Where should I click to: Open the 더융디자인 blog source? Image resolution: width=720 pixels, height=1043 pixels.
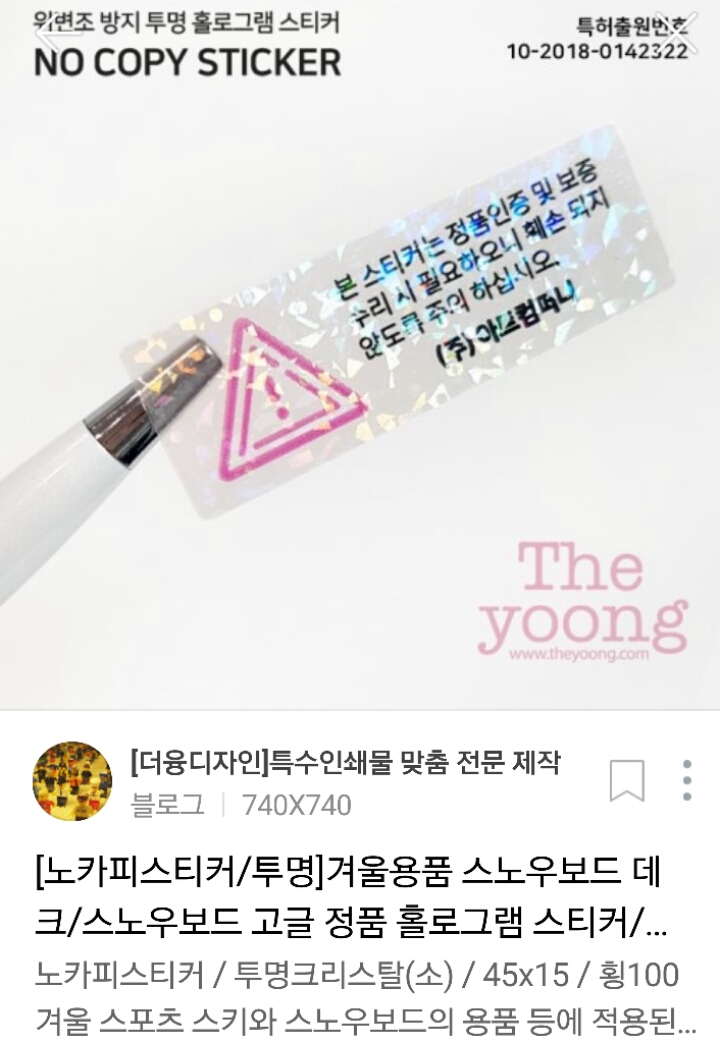click(x=345, y=765)
